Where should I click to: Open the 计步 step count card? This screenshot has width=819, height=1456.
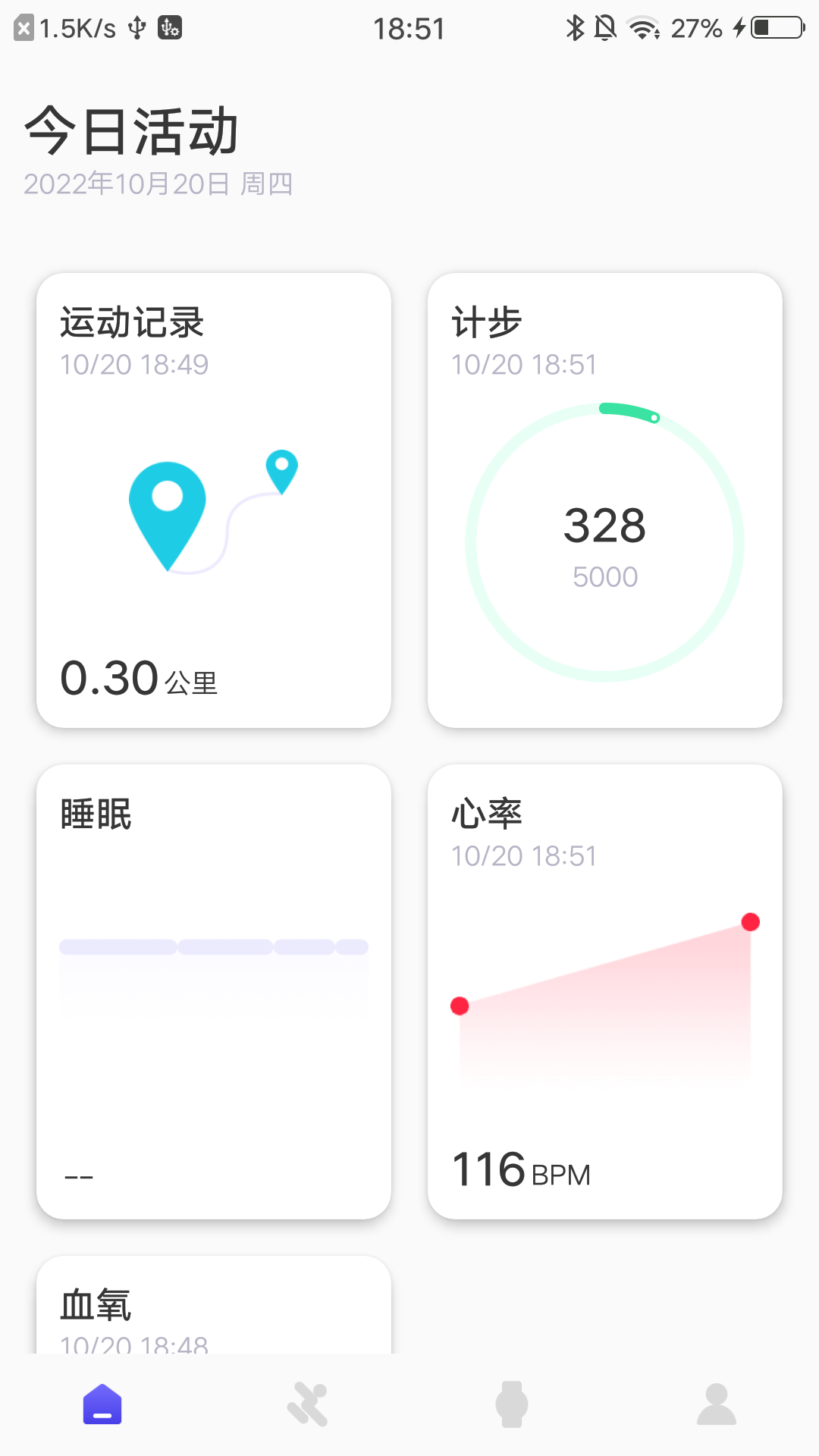pyautogui.click(x=606, y=500)
